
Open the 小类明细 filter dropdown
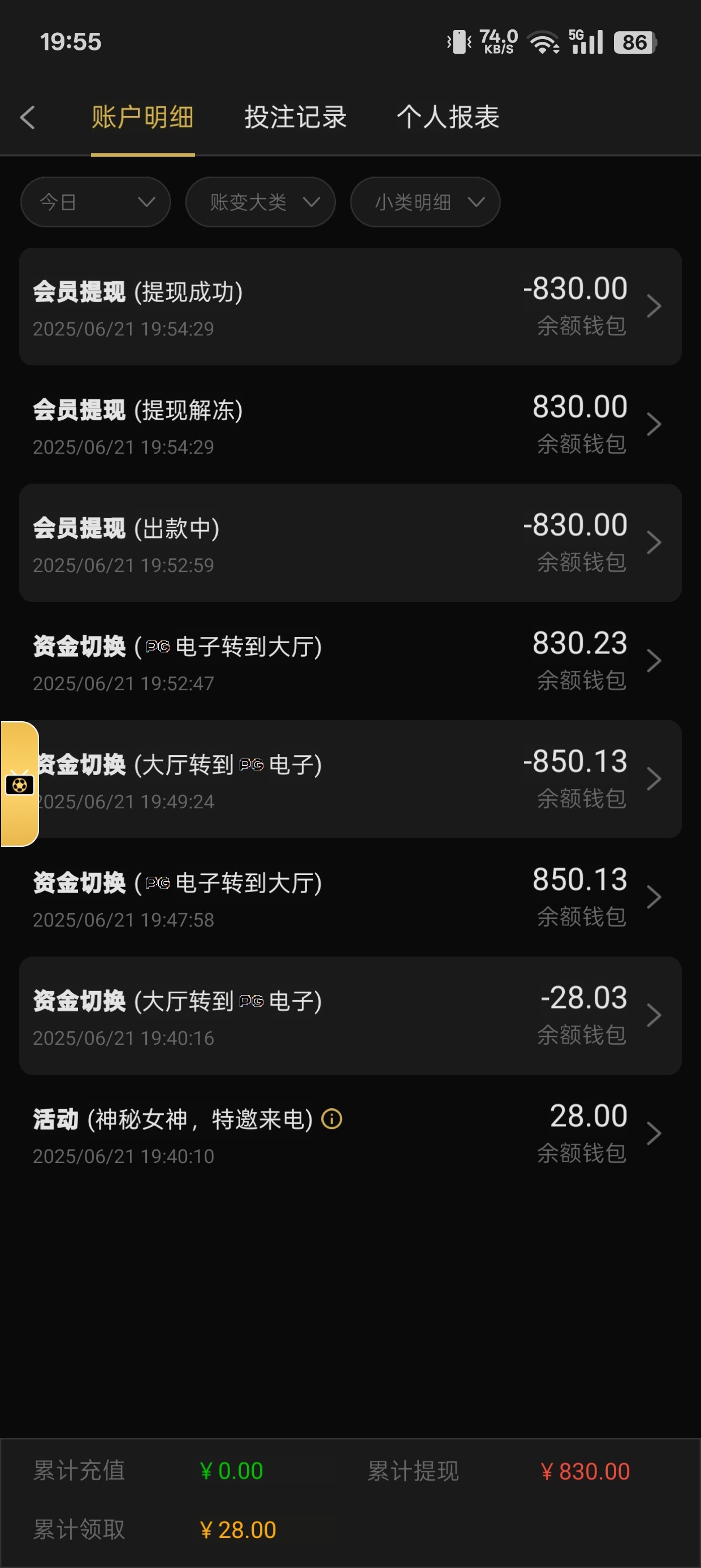pyautogui.click(x=425, y=202)
